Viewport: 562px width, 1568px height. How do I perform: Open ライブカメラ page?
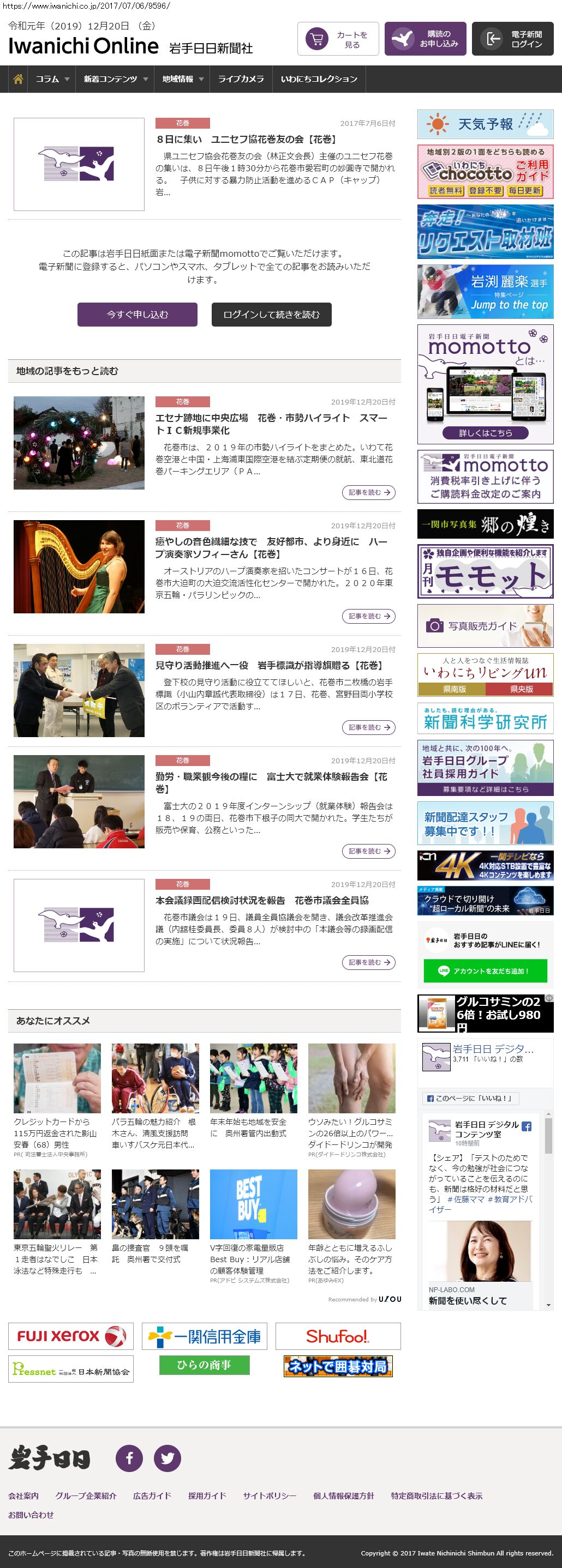click(x=241, y=79)
